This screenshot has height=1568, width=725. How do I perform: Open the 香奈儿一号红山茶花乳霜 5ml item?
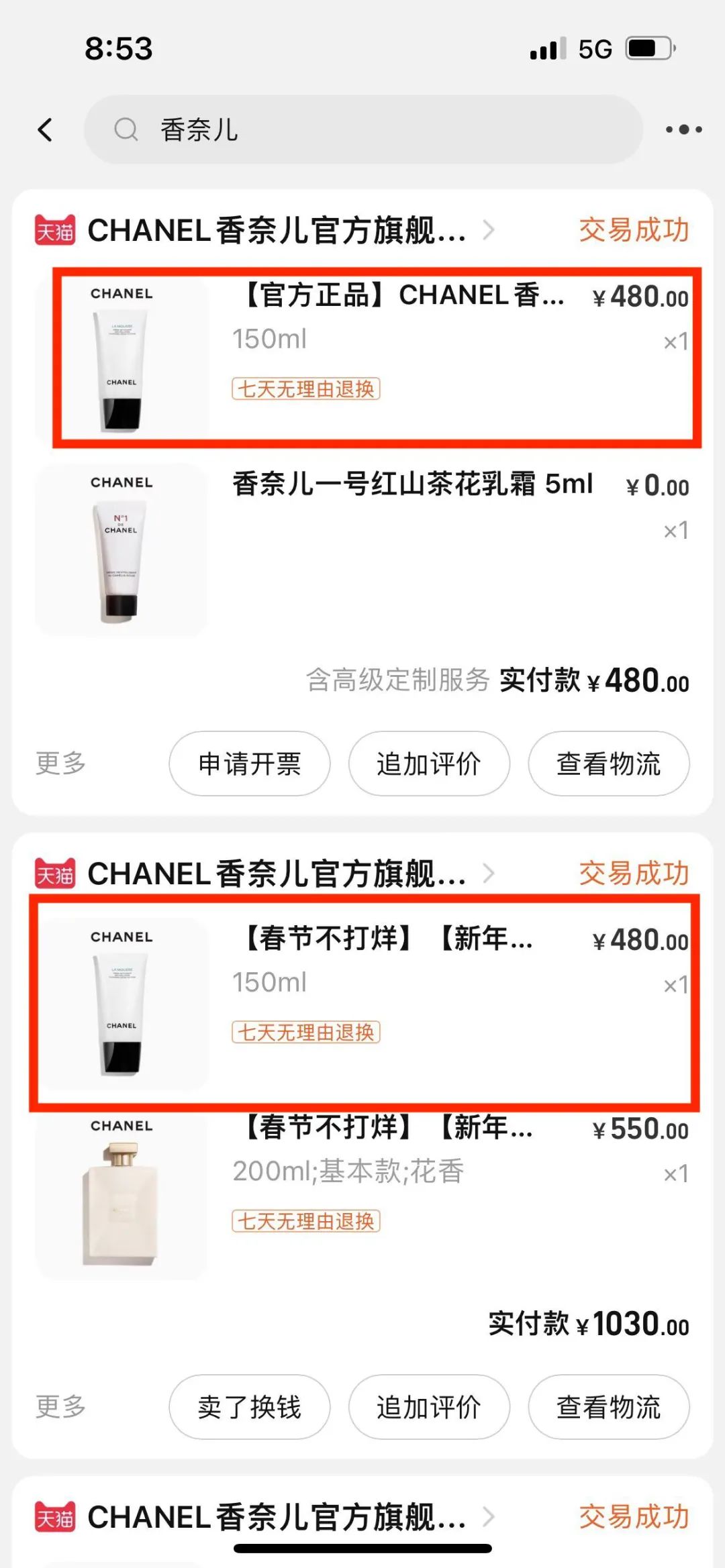[362, 550]
